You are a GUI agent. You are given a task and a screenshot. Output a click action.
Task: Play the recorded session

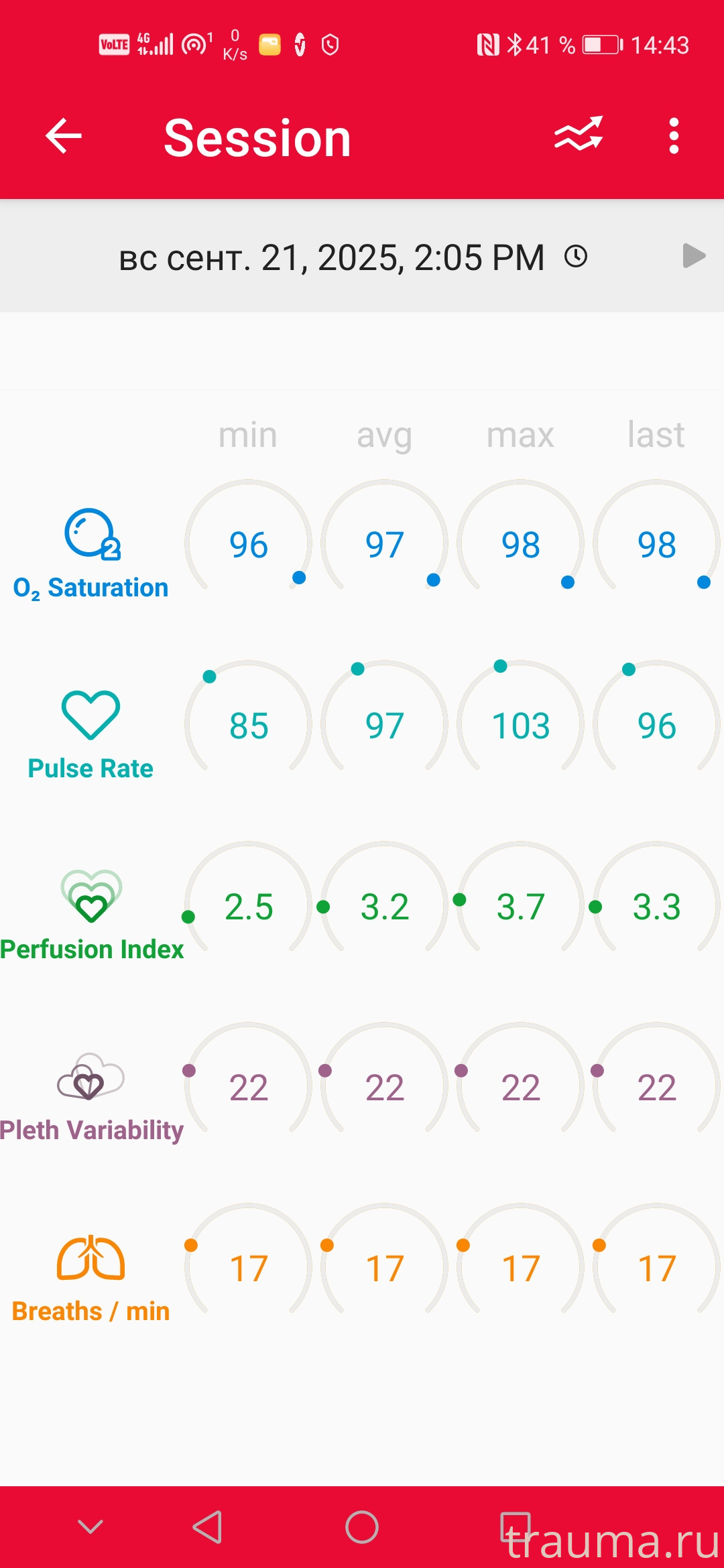[693, 255]
